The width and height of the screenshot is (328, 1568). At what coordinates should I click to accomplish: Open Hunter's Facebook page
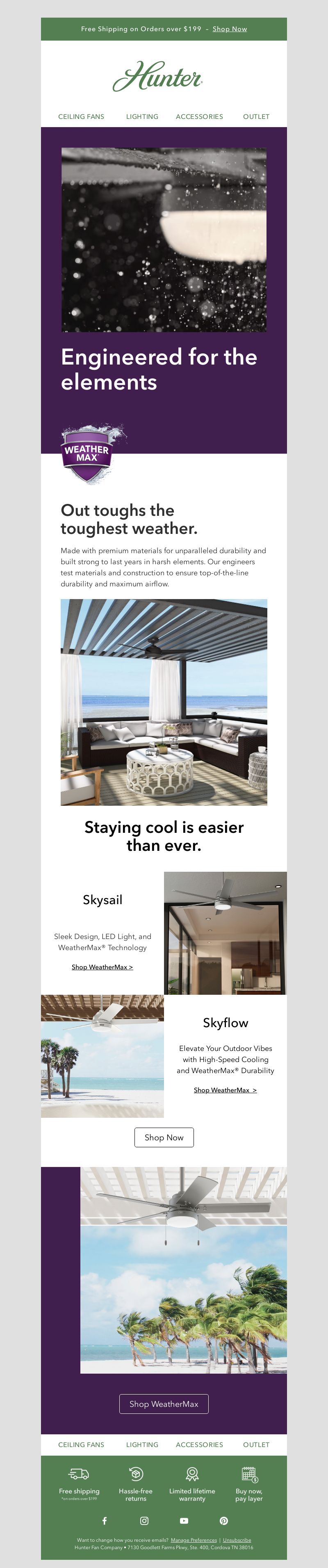pyautogui.click(x=105, y=1520)
